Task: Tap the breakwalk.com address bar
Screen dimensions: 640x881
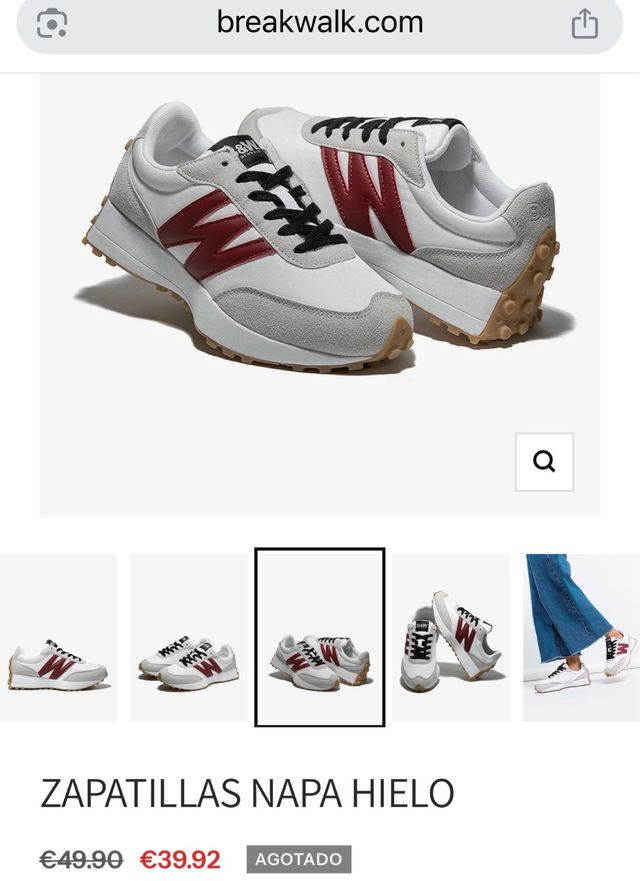Action: point(320,23)
